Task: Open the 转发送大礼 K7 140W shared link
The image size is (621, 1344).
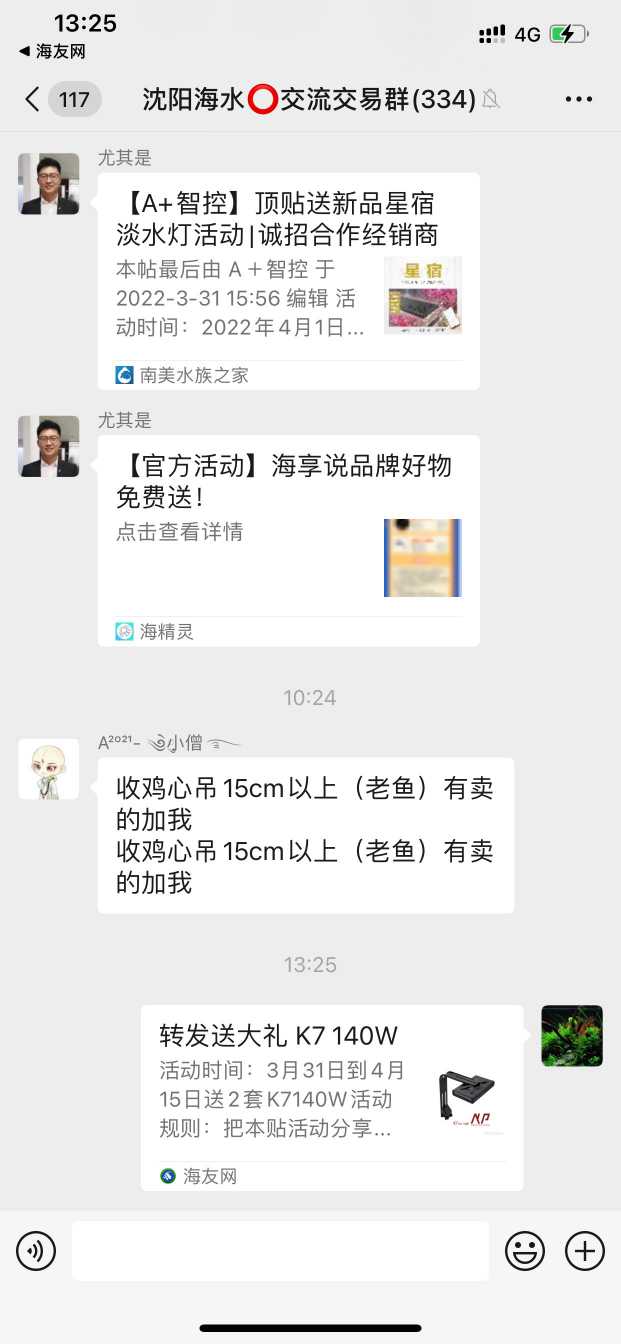Action: pos(331,1097)
